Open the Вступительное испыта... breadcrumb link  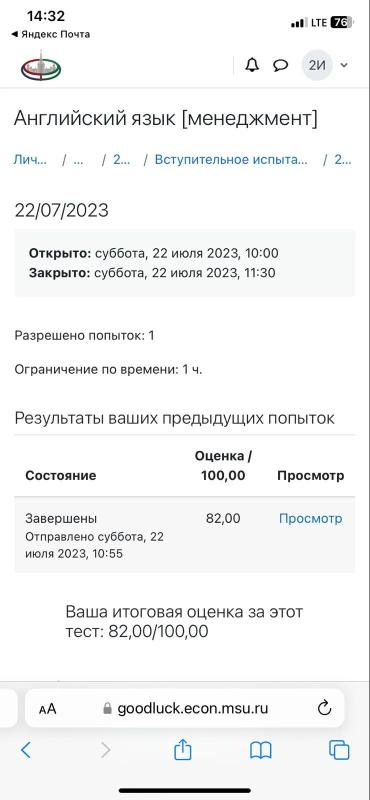(231, 160)
